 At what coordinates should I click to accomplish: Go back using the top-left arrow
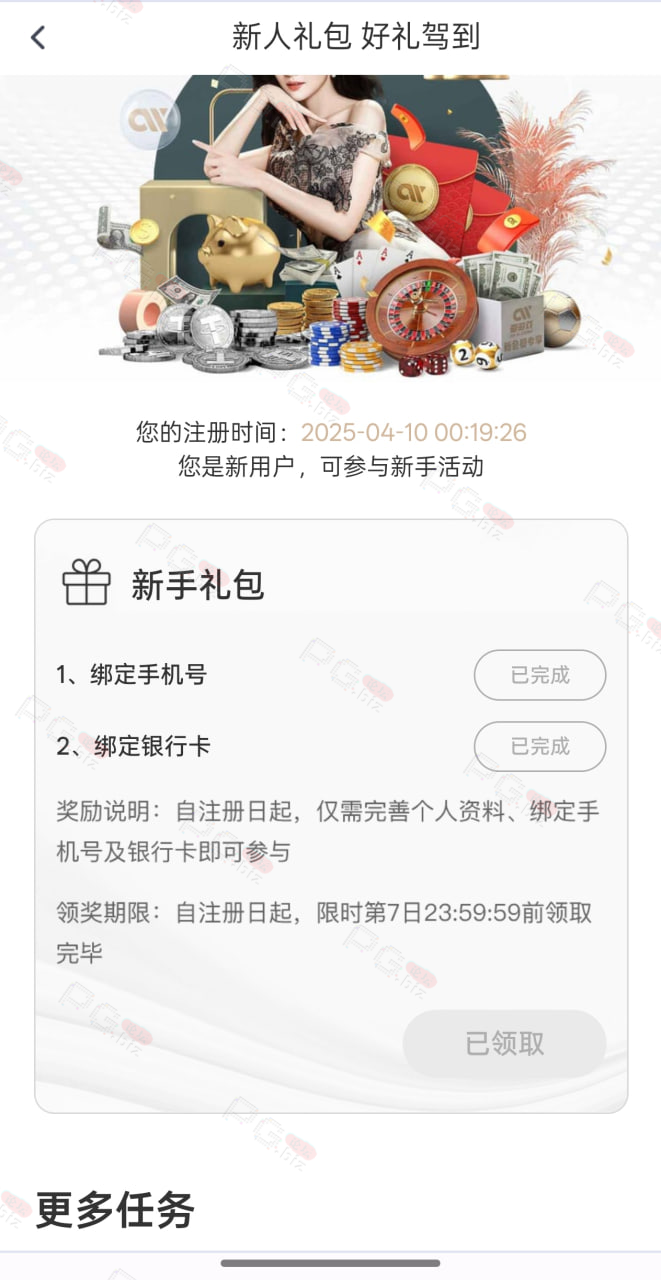coord(38,38)
